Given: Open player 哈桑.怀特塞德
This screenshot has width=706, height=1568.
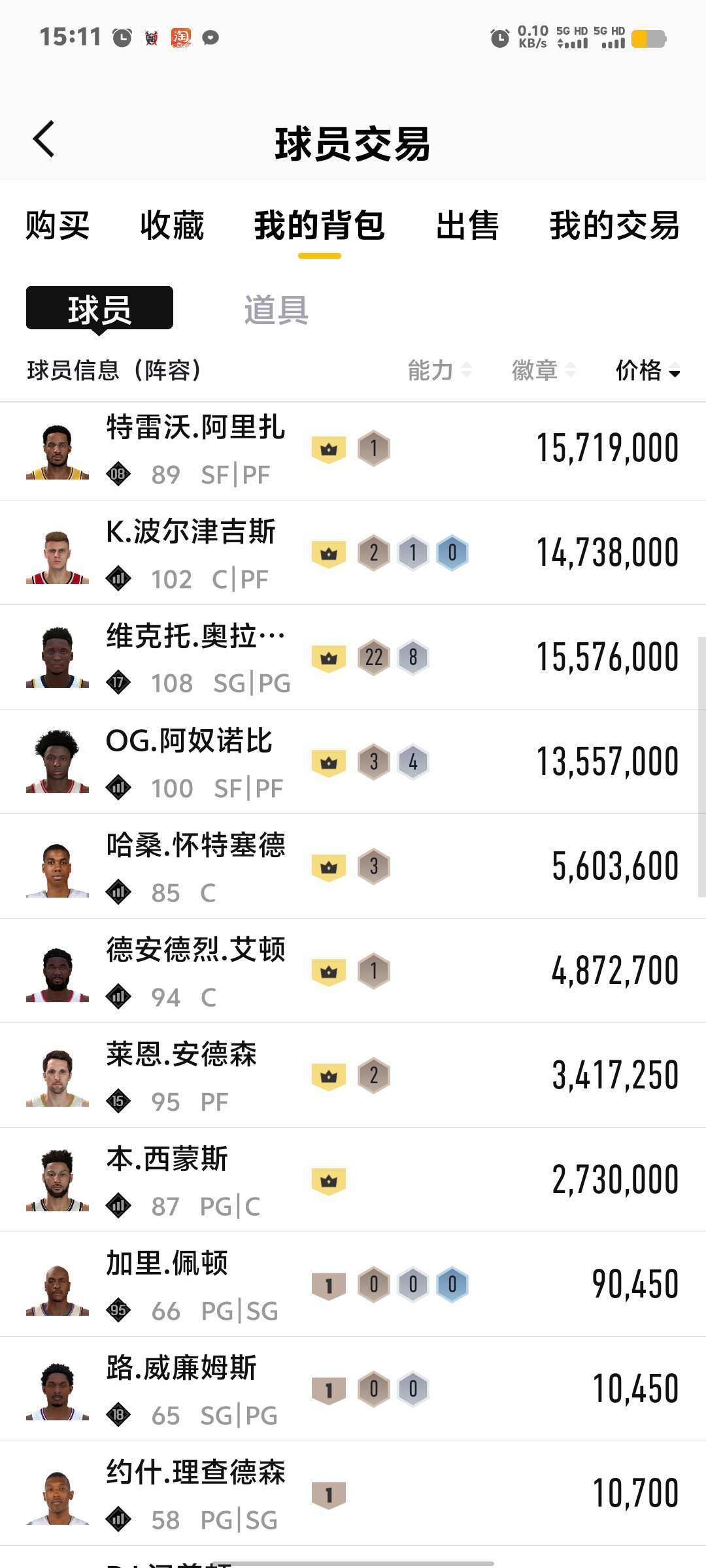Looking at the screenshot, I should pyautogui.click(x=353, y=867).
